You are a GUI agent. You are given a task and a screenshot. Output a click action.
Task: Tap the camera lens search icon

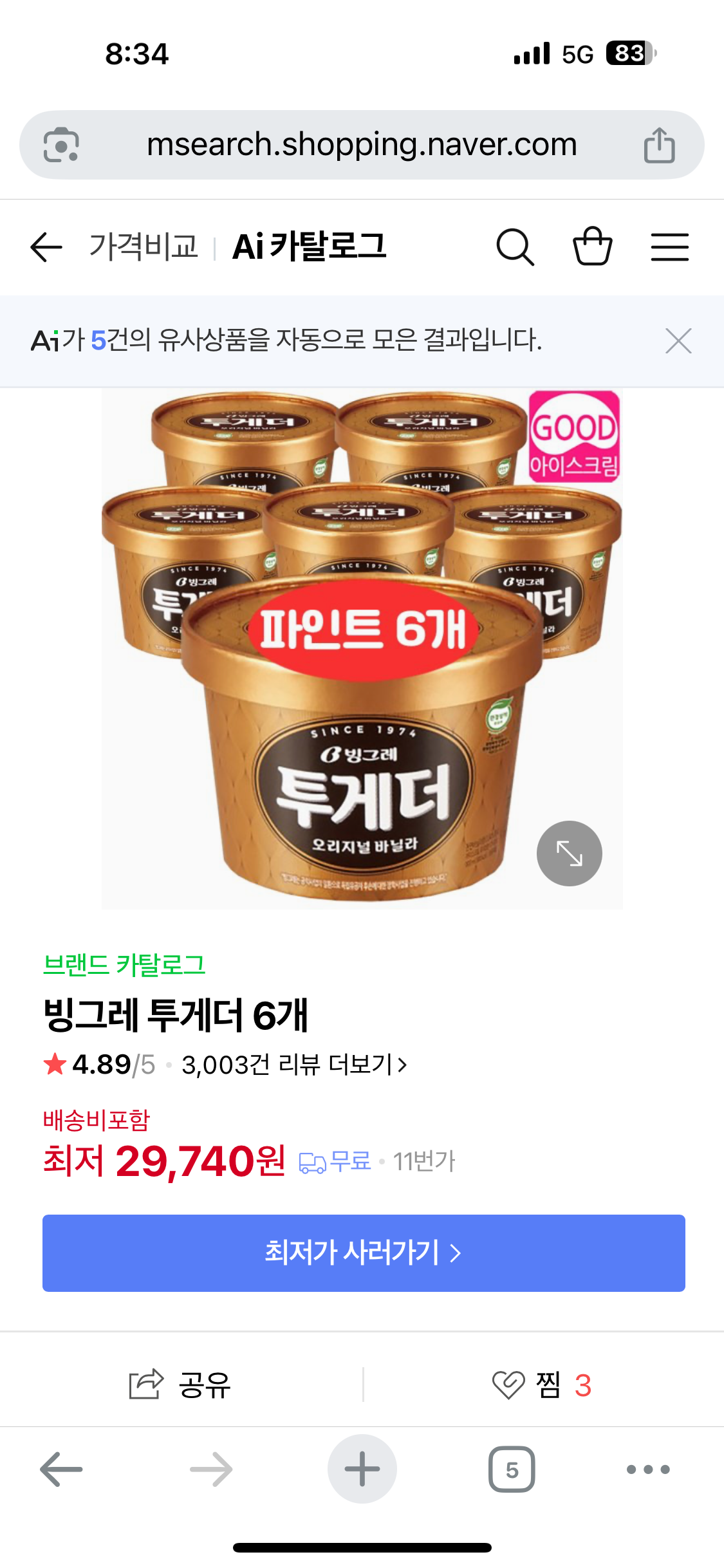tap(61, 145)
